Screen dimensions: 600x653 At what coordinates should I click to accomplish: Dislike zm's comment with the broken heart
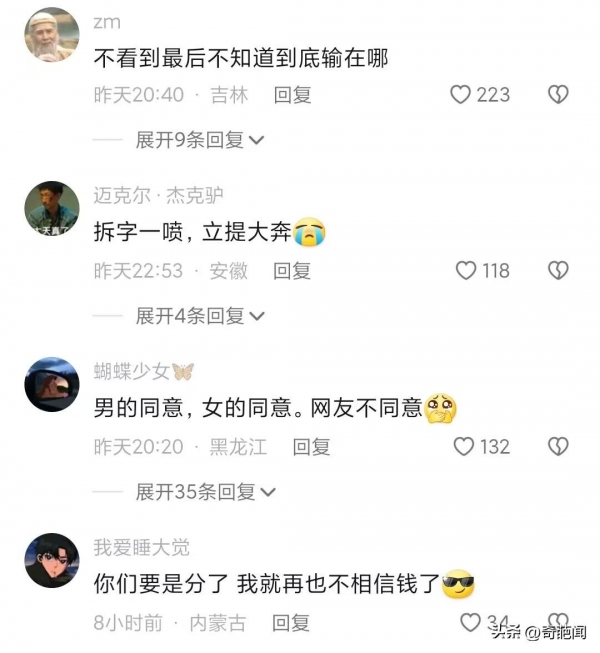pyautogui.click(x=558, y=95)
